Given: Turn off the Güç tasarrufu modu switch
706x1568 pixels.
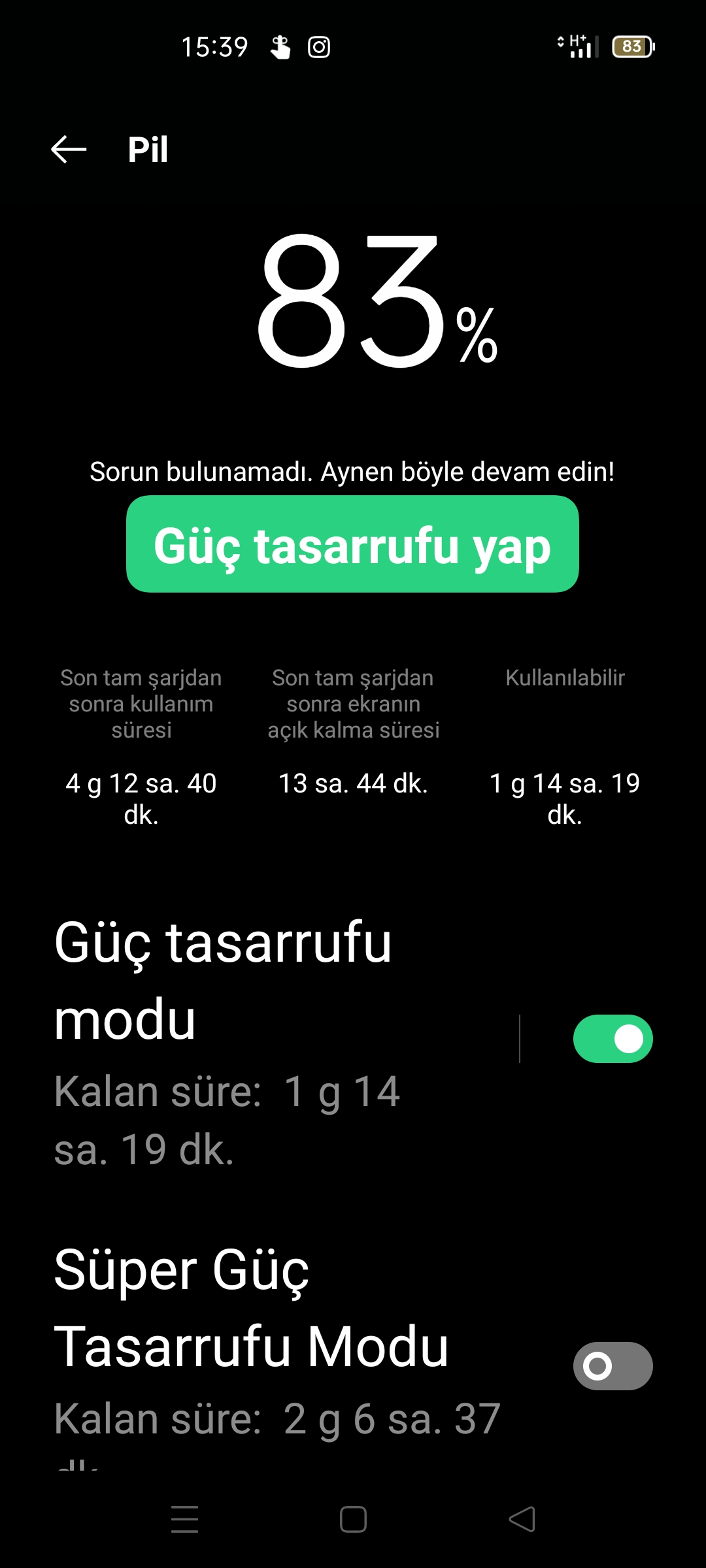Looking at the screenshot, I should [613, 1039].
